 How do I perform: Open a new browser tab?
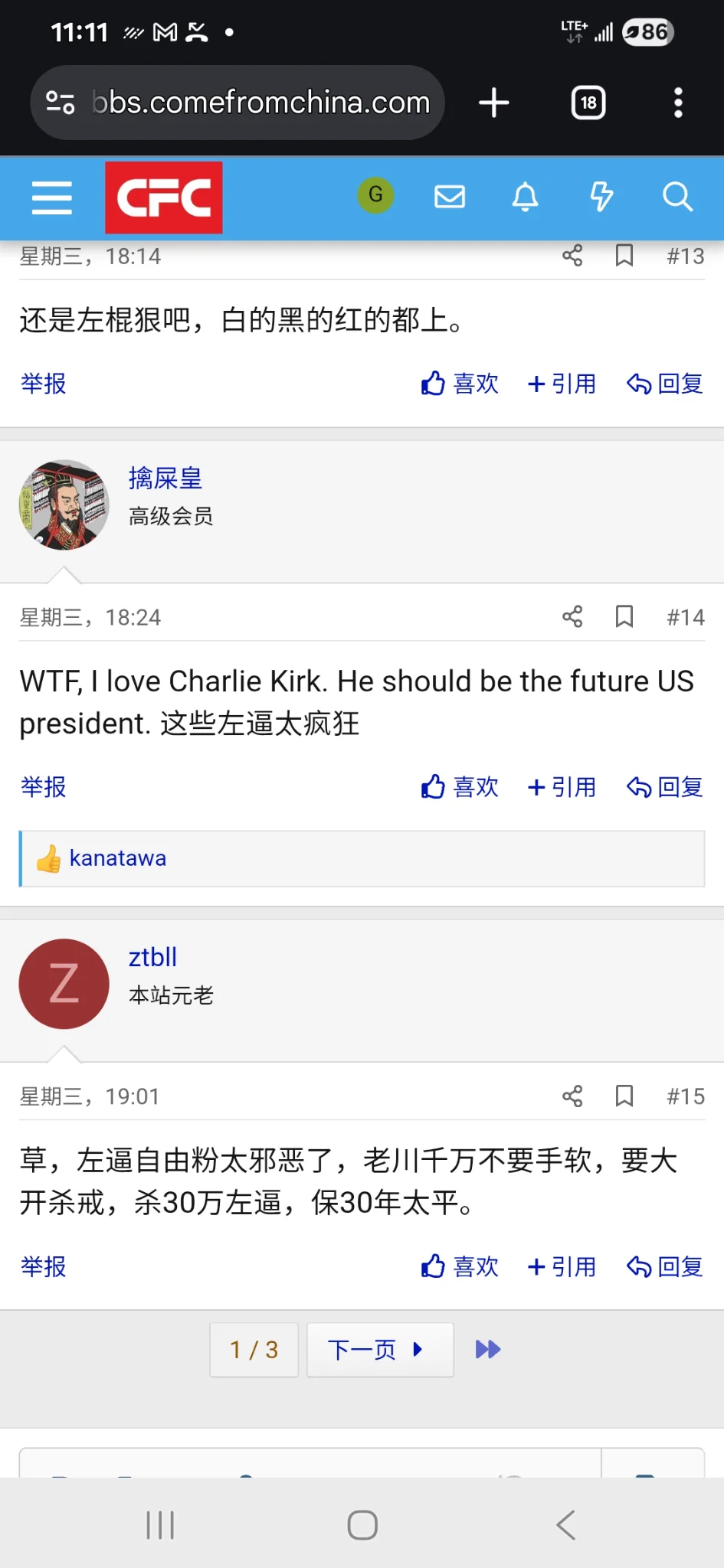click(494, 103)
